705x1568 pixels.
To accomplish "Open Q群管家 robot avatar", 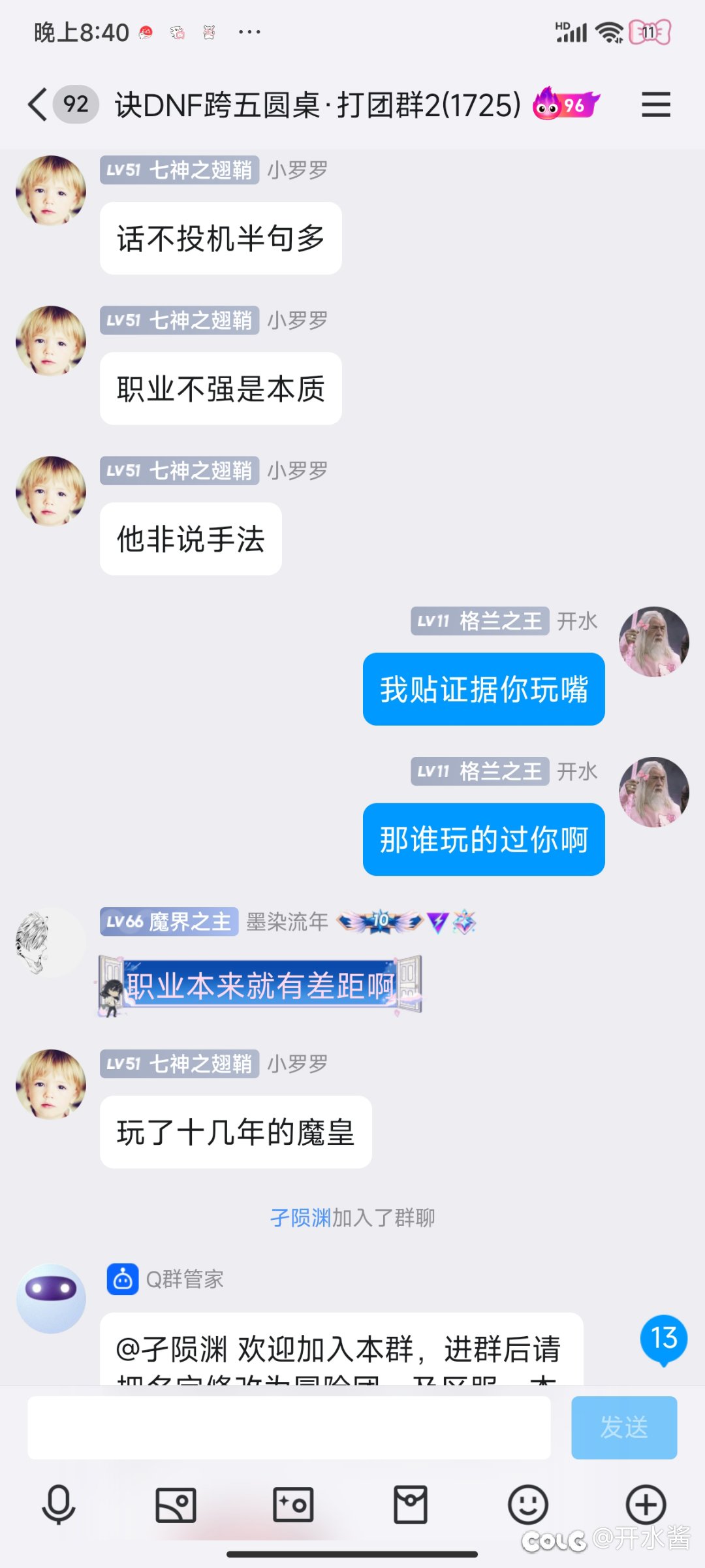I will click(51, 1298).
